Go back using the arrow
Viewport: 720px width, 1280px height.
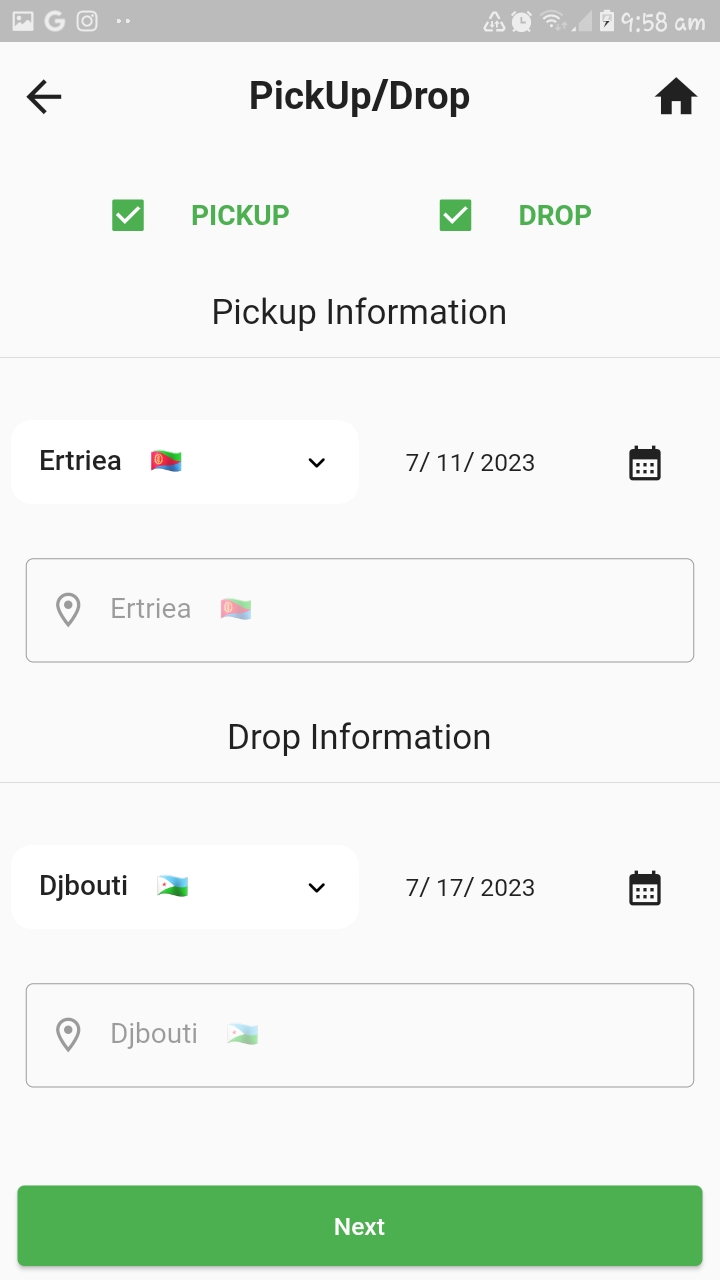(44, 97)
